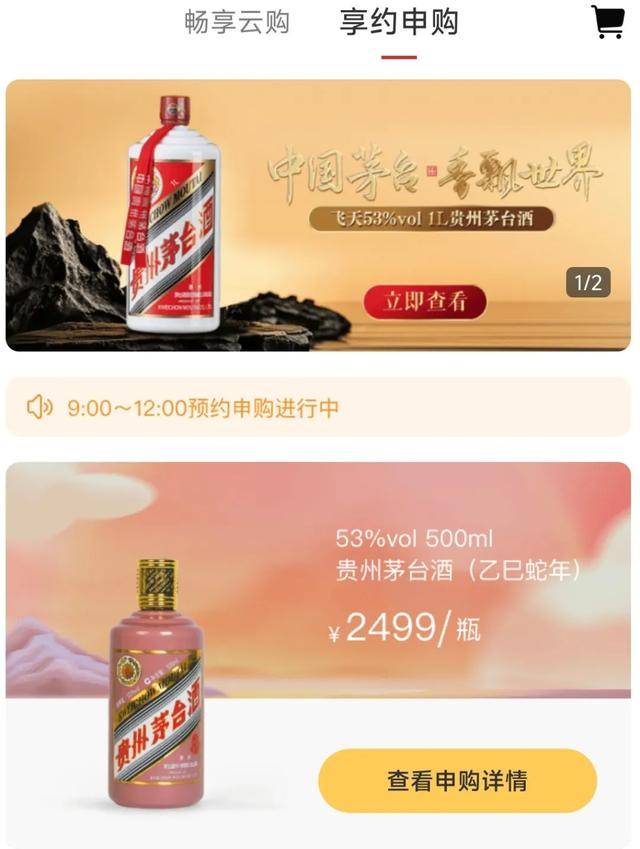This screenshot has width=640, height=849.
Task: Switch to the 畅享云购 tab
Action: point(237,23)
